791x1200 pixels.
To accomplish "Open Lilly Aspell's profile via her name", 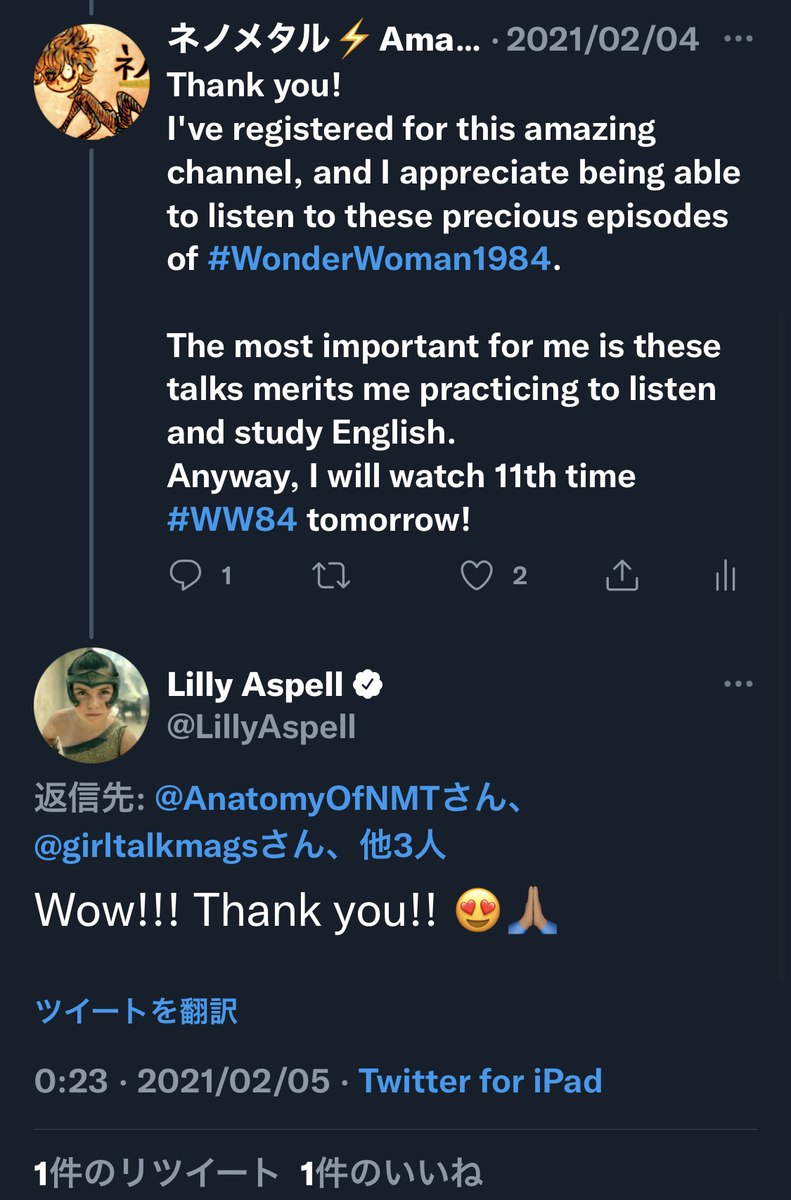I will [256, 685].
